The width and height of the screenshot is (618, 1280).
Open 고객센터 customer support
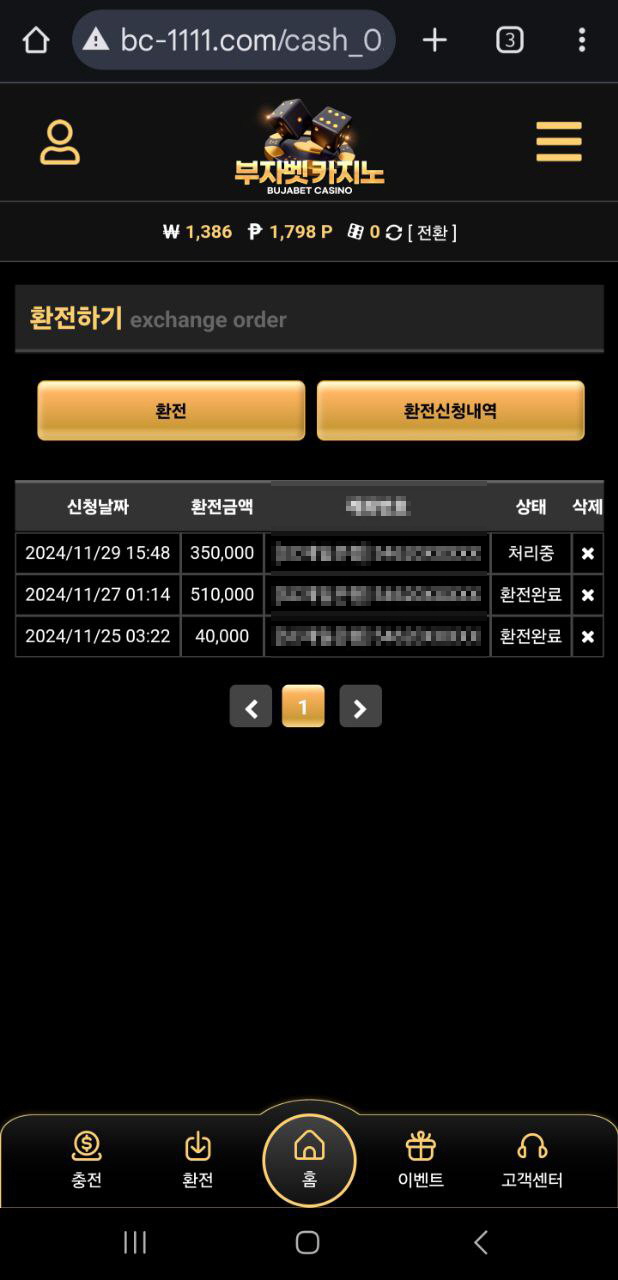[532, 1160]
